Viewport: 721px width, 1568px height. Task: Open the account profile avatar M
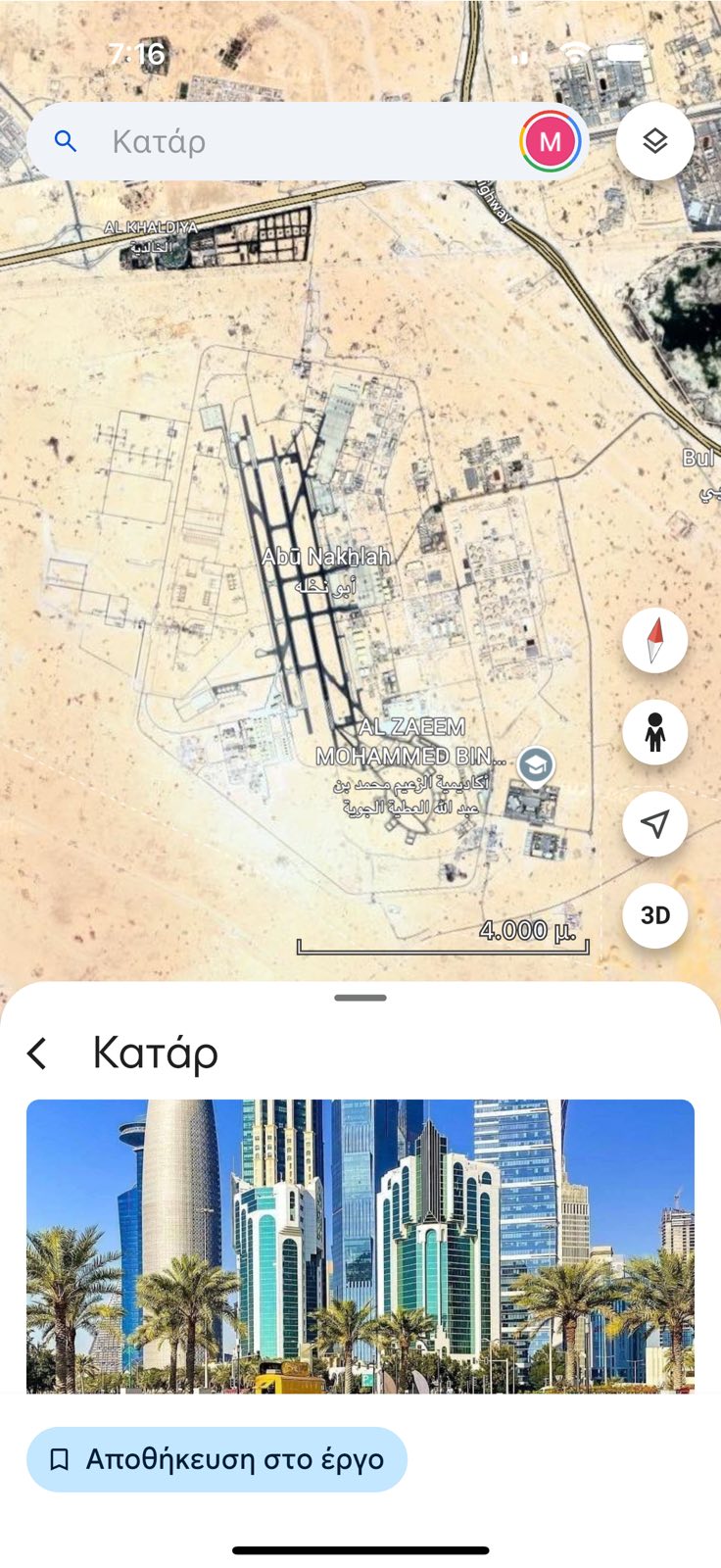pos(551,142)
